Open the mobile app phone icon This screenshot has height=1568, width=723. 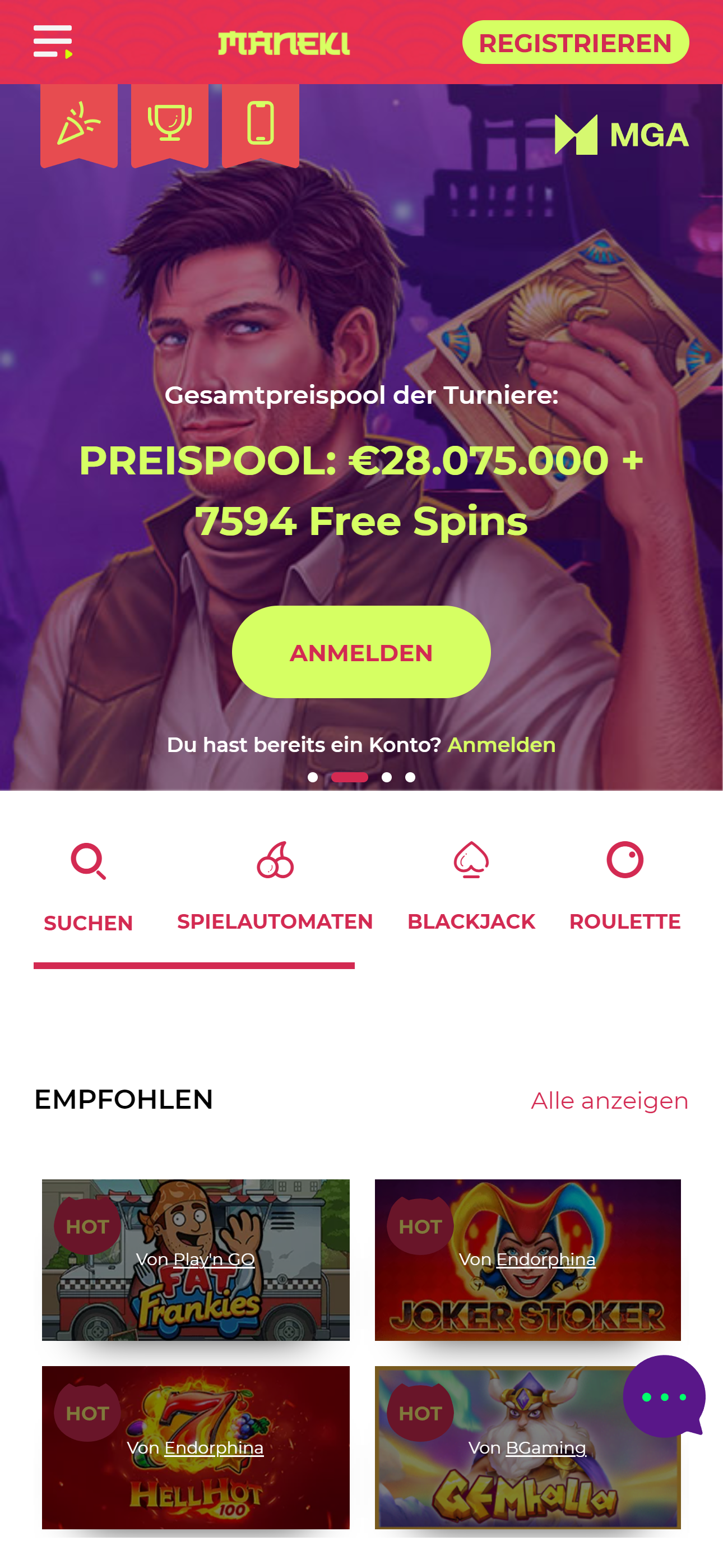261,123
